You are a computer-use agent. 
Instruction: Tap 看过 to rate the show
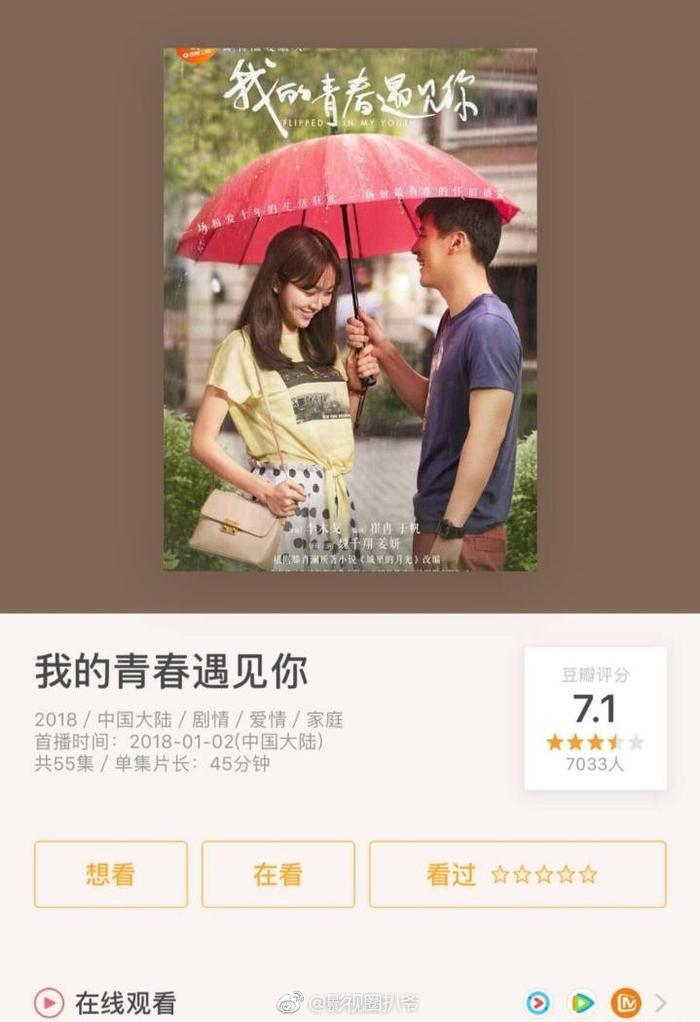point(517,874)
